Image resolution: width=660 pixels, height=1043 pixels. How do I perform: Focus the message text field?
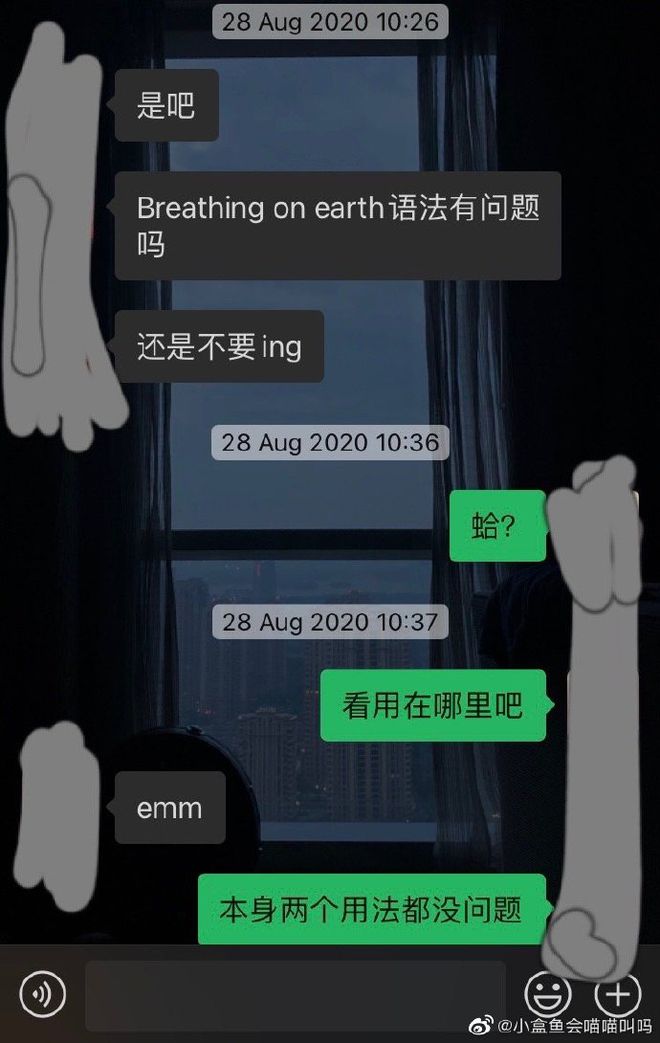(x=295, y=995)
